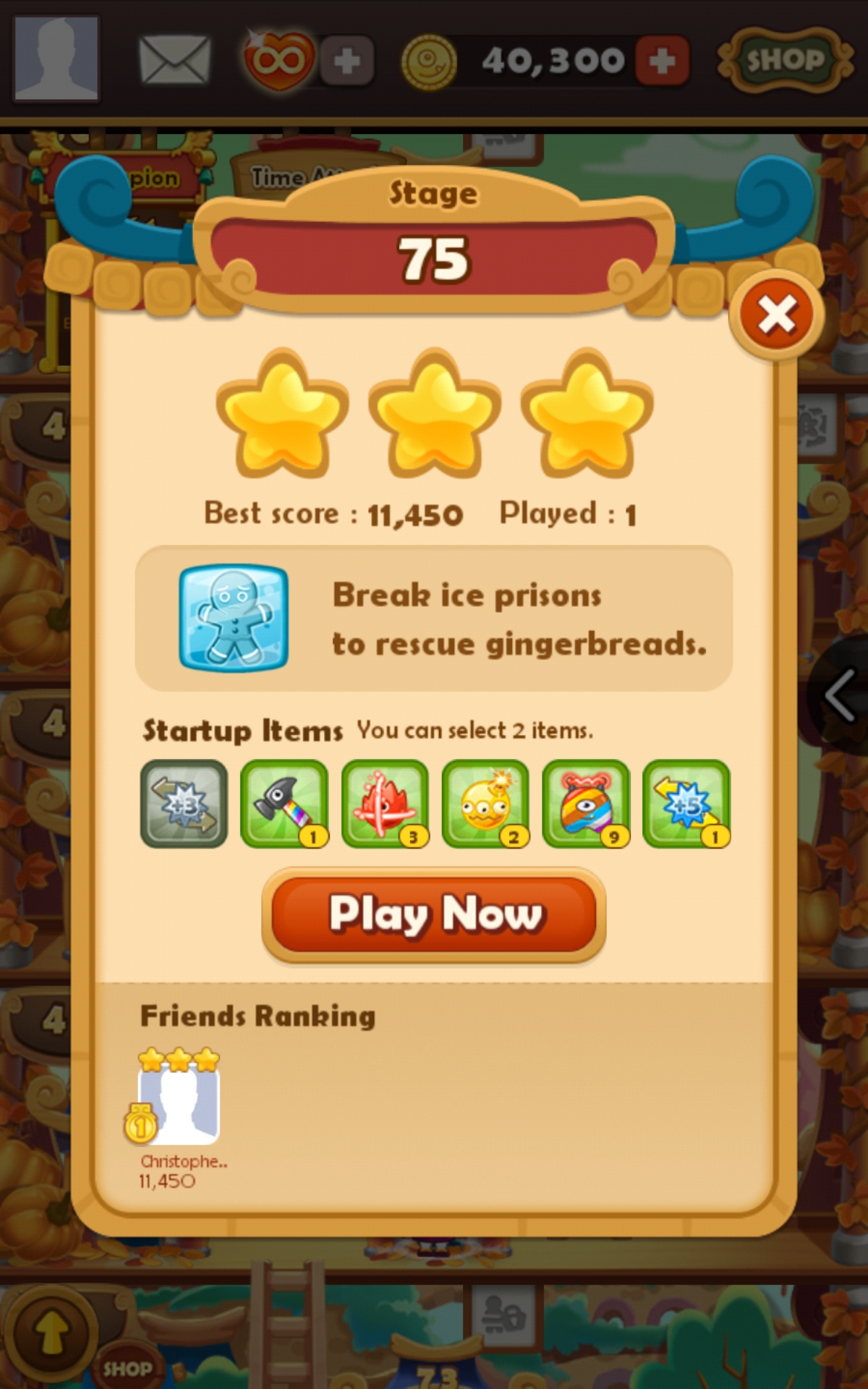Open the mail envelope inbox
868x1389 pixels.
click(x=174, y=61)
